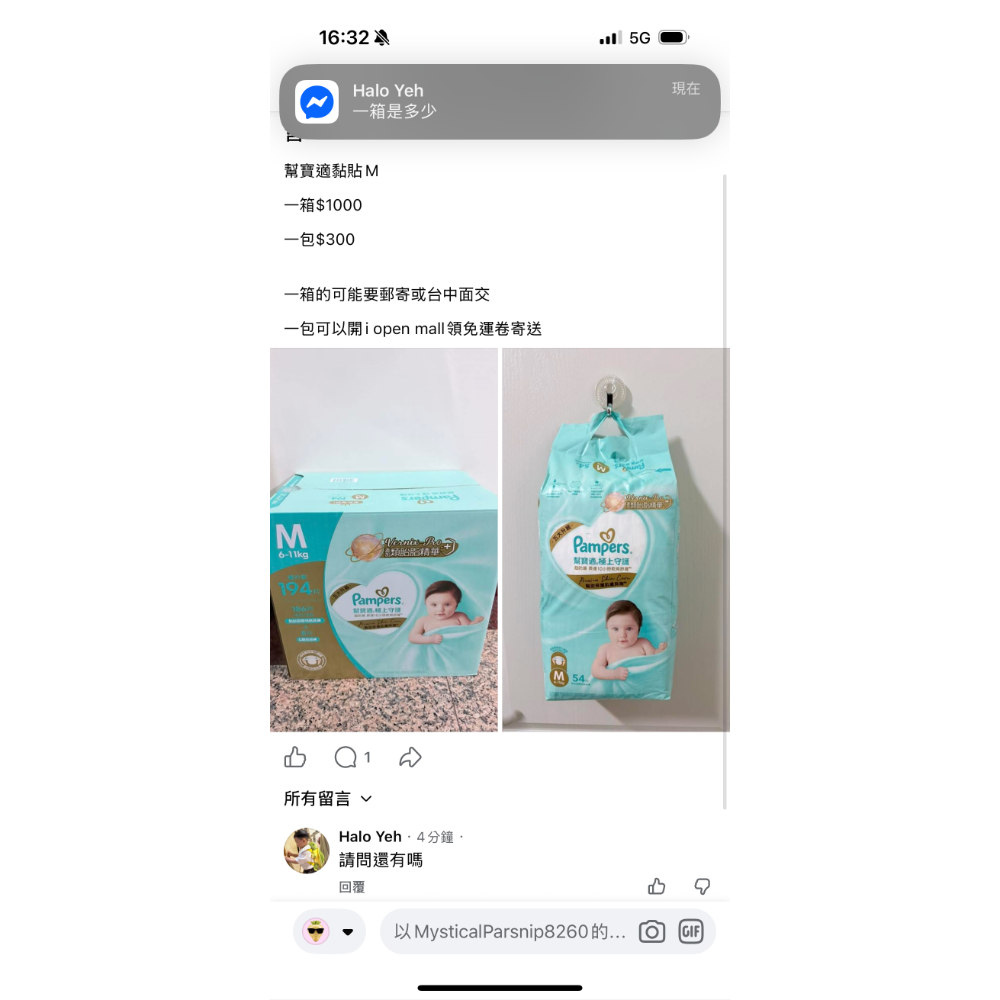This screenshot has width=1000, height=1000.
Task: Share this post
Action: [x=410, y=758]
